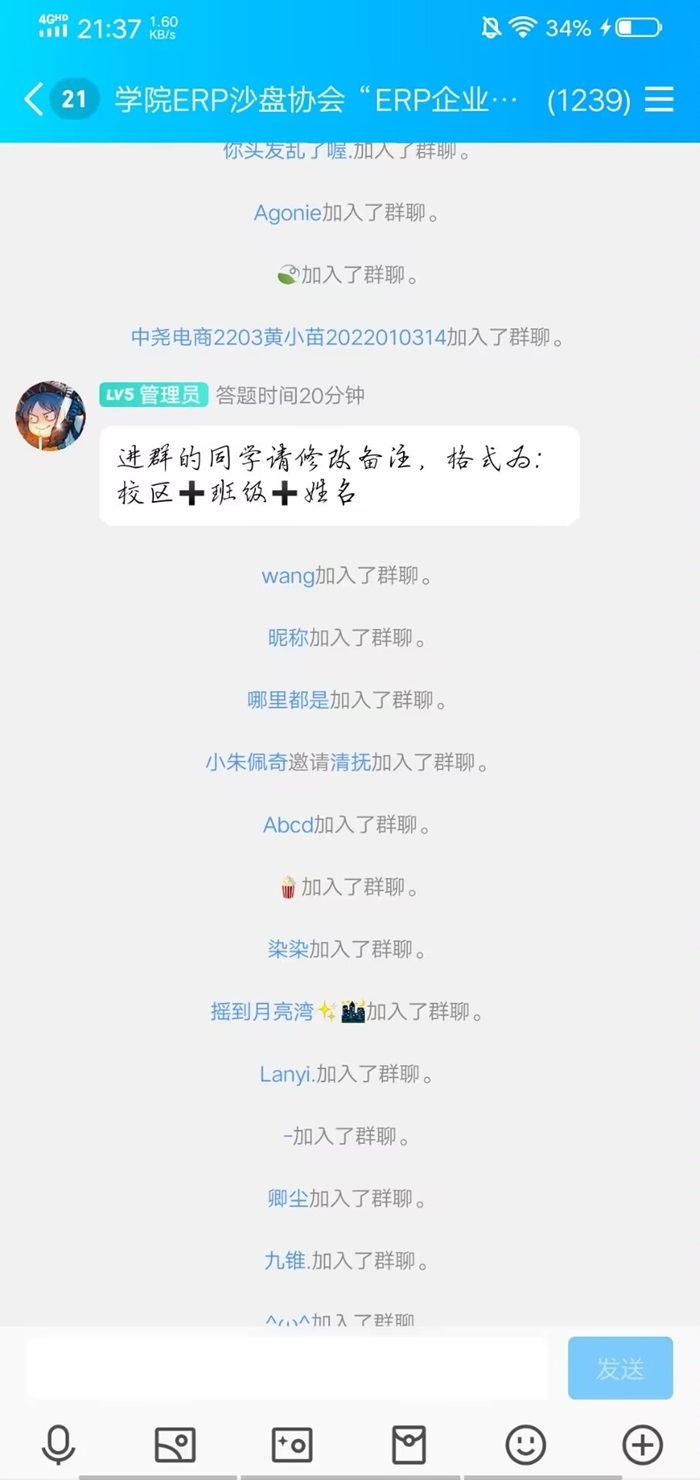Go back from the group chat
Screen dimensions: 700x1480
pyautogui.click(x=34, y=100)
